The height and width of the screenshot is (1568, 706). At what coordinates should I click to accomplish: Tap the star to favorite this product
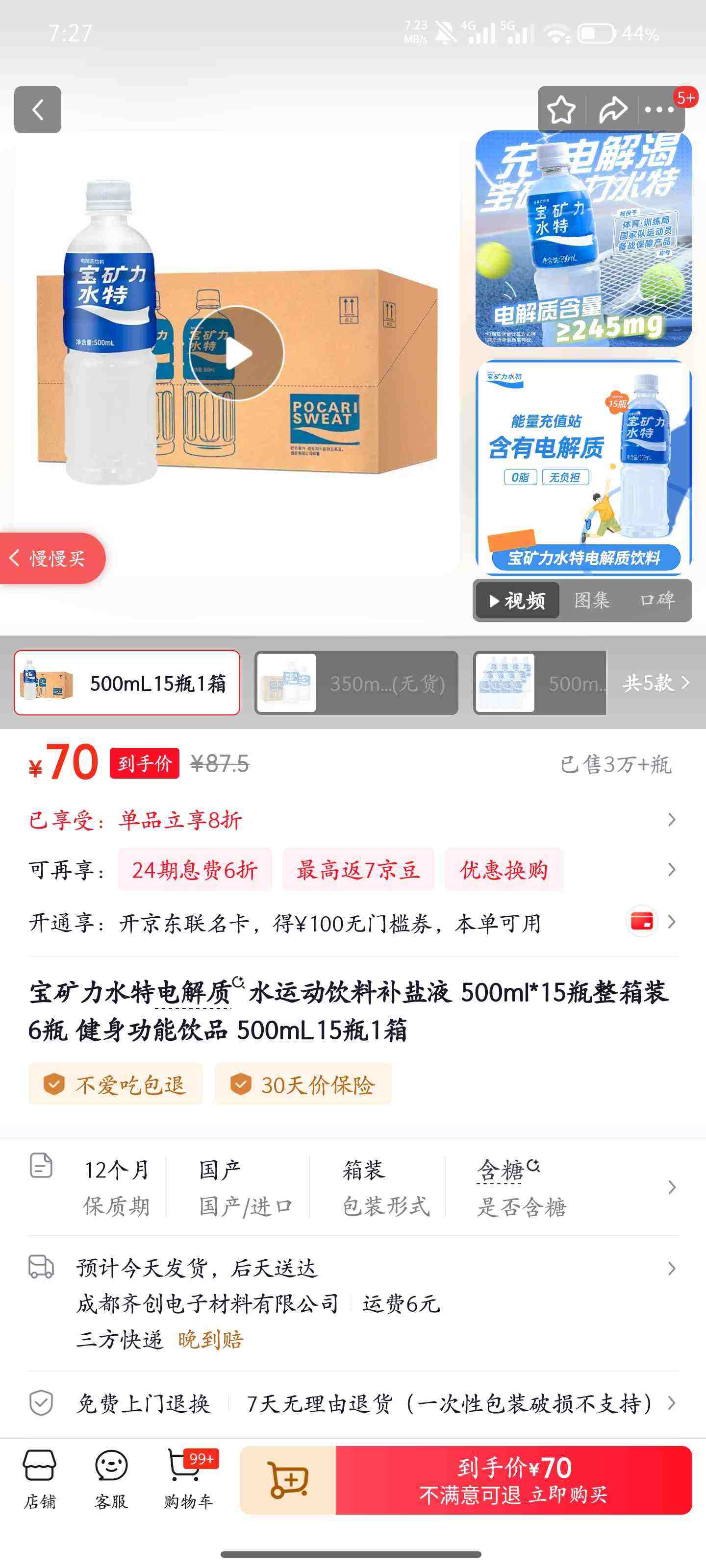(x=563, y=110)
